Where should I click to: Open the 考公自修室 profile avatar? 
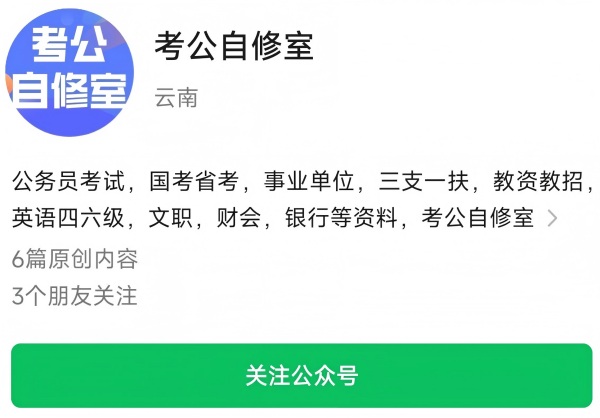[x=70, y=70]
